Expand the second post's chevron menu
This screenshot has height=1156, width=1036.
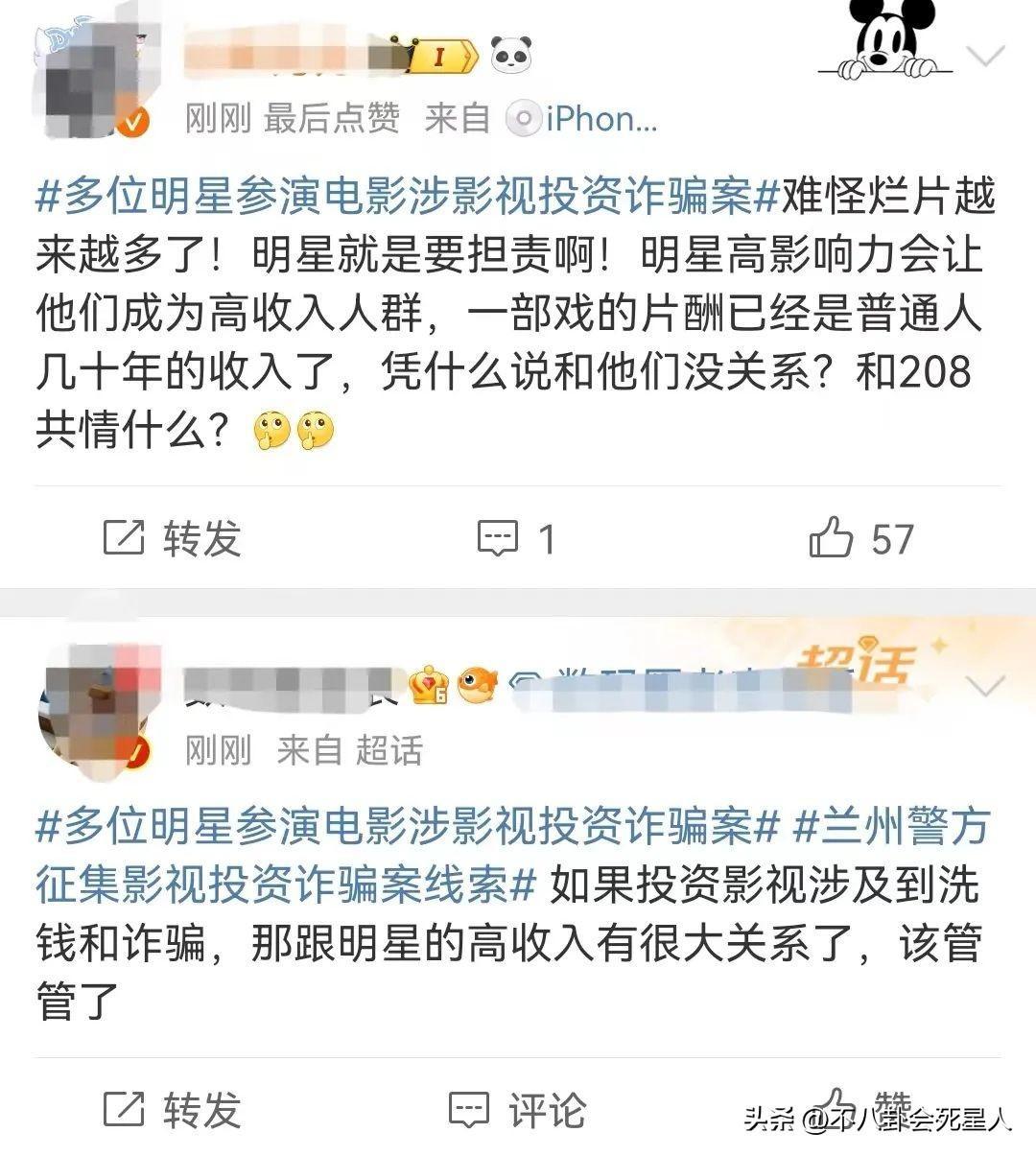point(984,687)
